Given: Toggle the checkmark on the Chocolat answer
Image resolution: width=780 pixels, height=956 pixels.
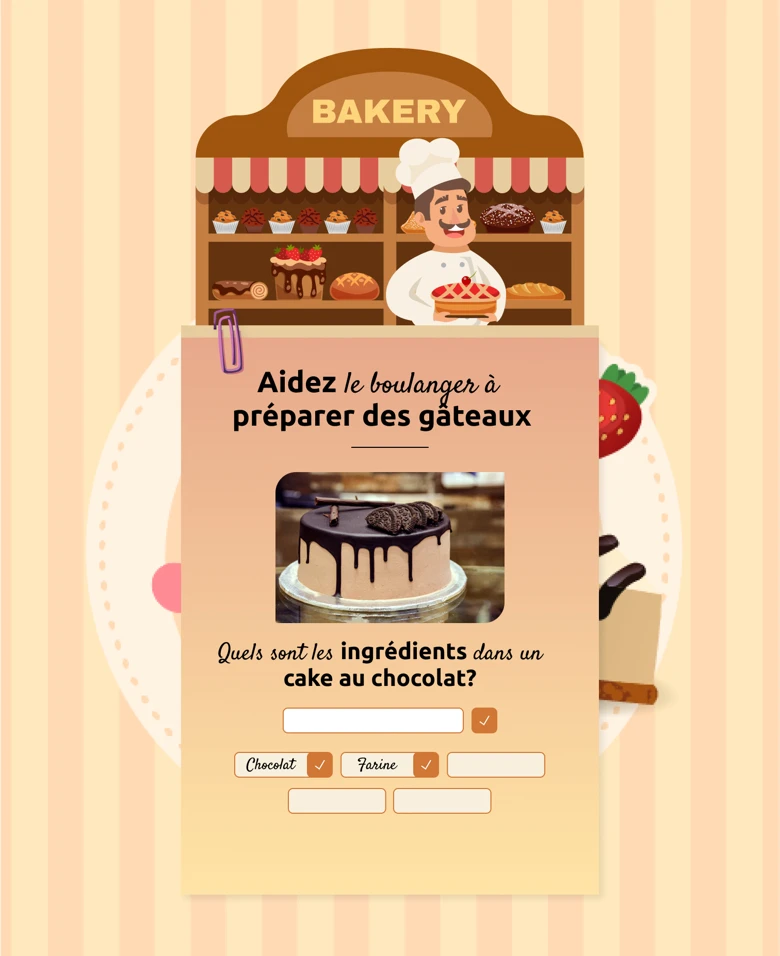Looking at the screenshot, I should pos(320,764).
